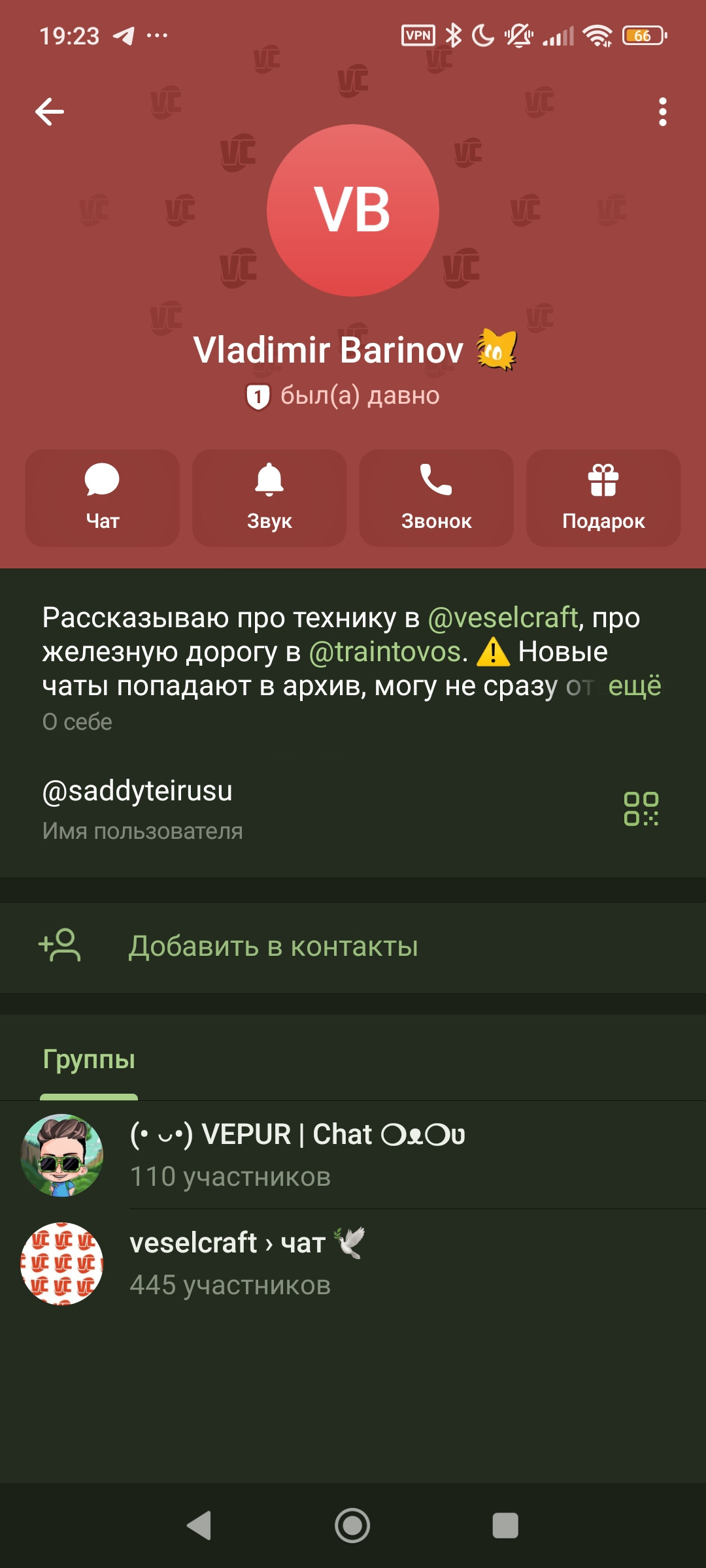Start a call with Звонок
The width and height of the screenshot is (706, 1568).
click(436, 498)
